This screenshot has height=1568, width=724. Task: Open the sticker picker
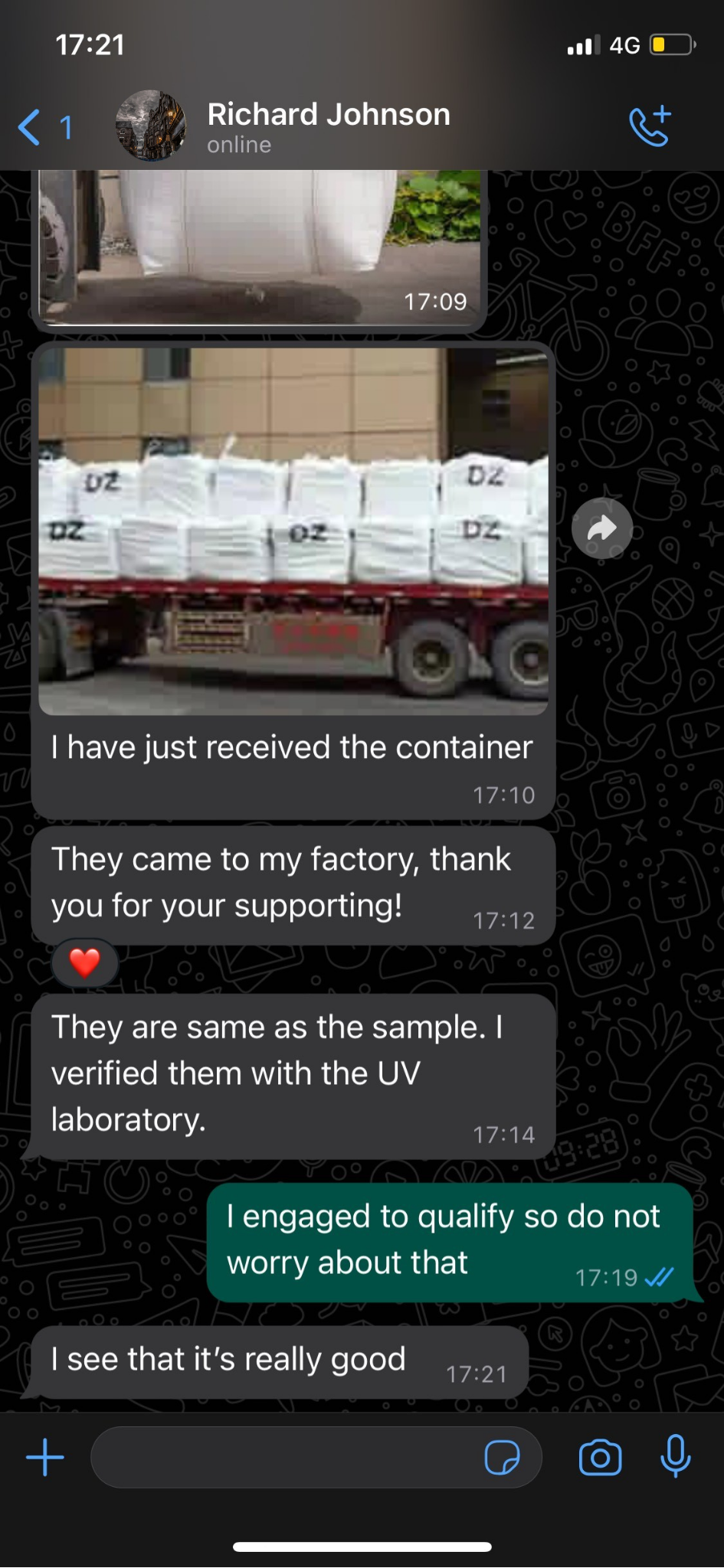click(x=503, y=1457)
